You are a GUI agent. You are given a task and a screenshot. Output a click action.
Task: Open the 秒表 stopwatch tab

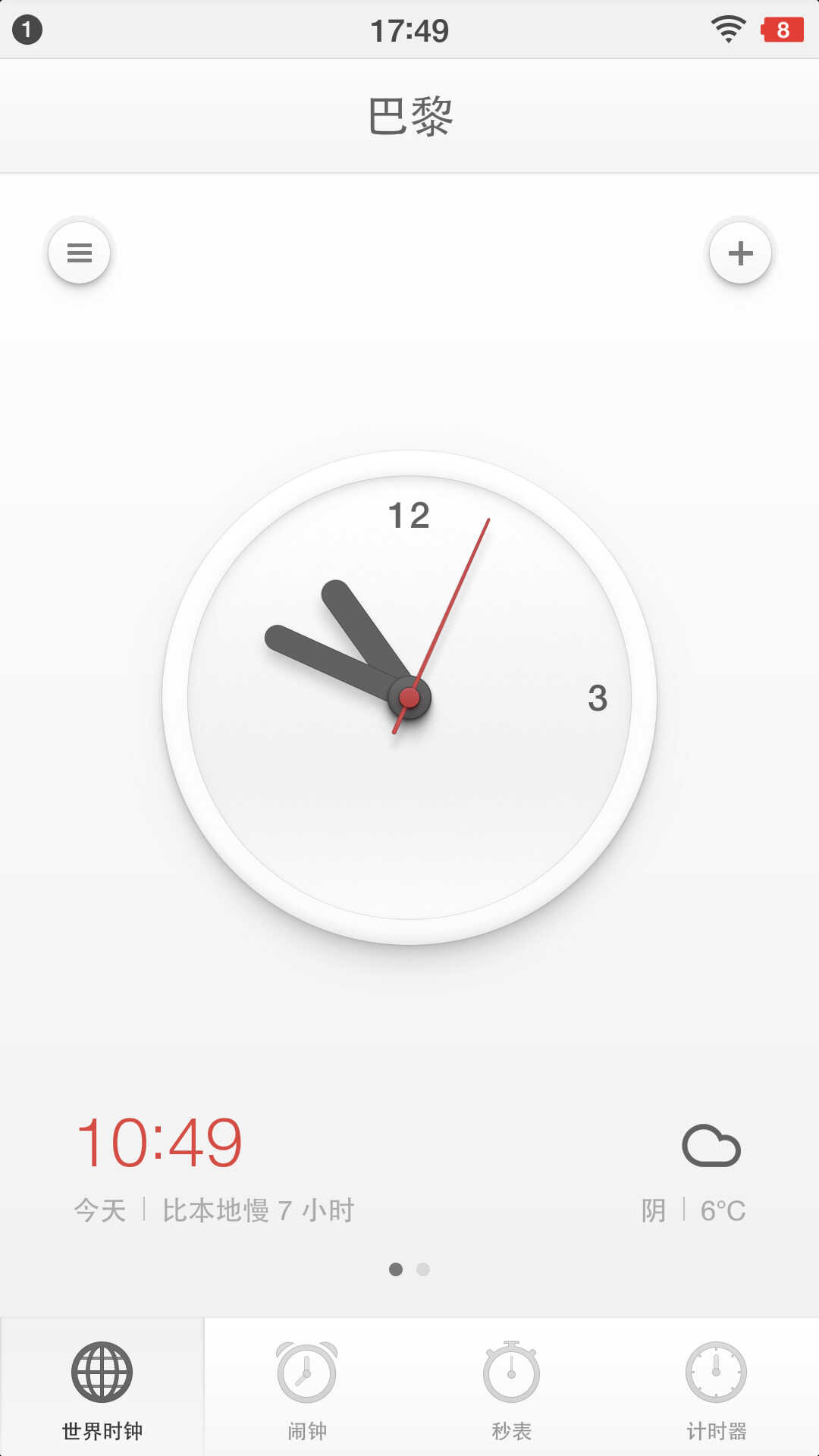click(x=512, y=1388)
